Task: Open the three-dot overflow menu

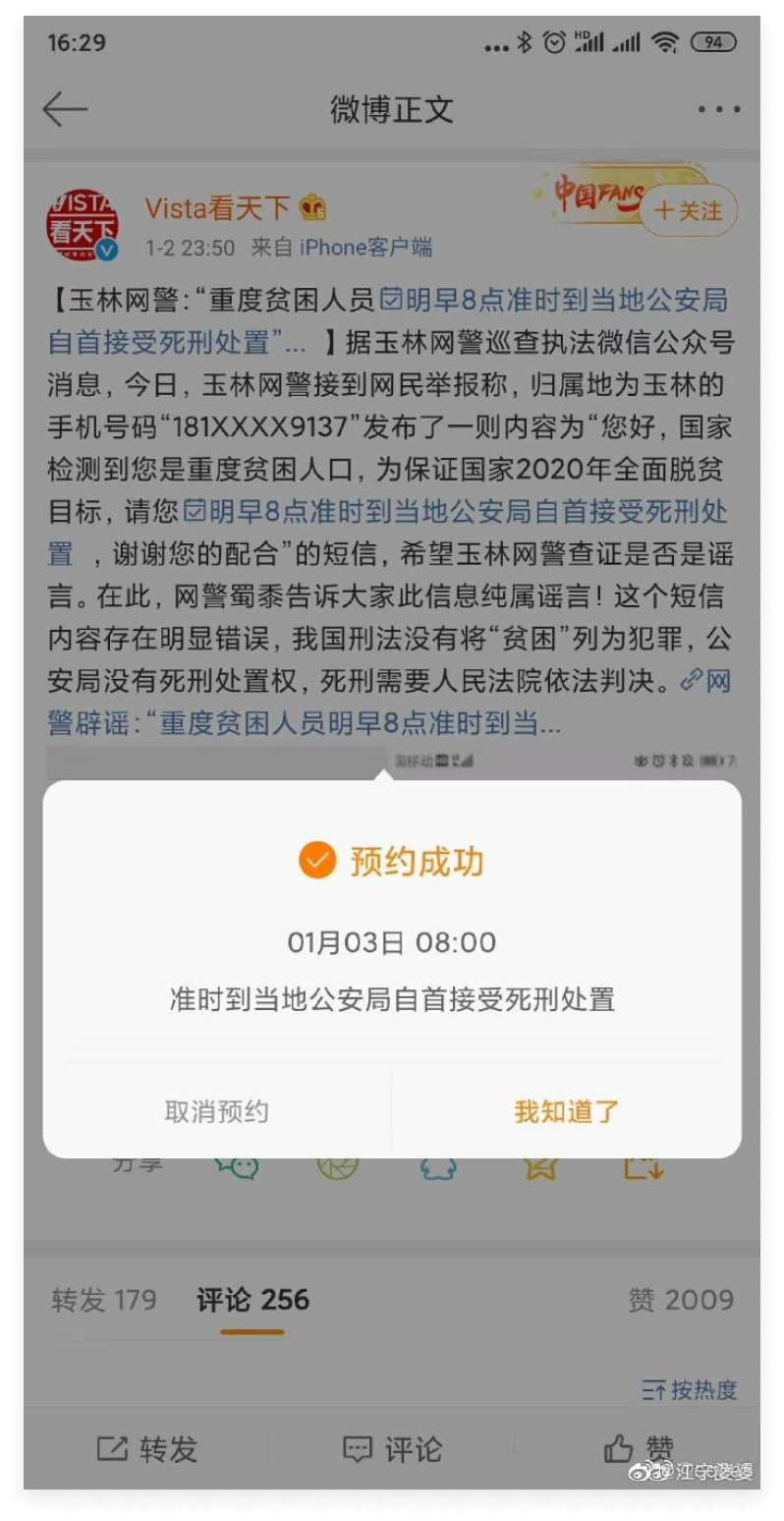Action: click(719, 109)
